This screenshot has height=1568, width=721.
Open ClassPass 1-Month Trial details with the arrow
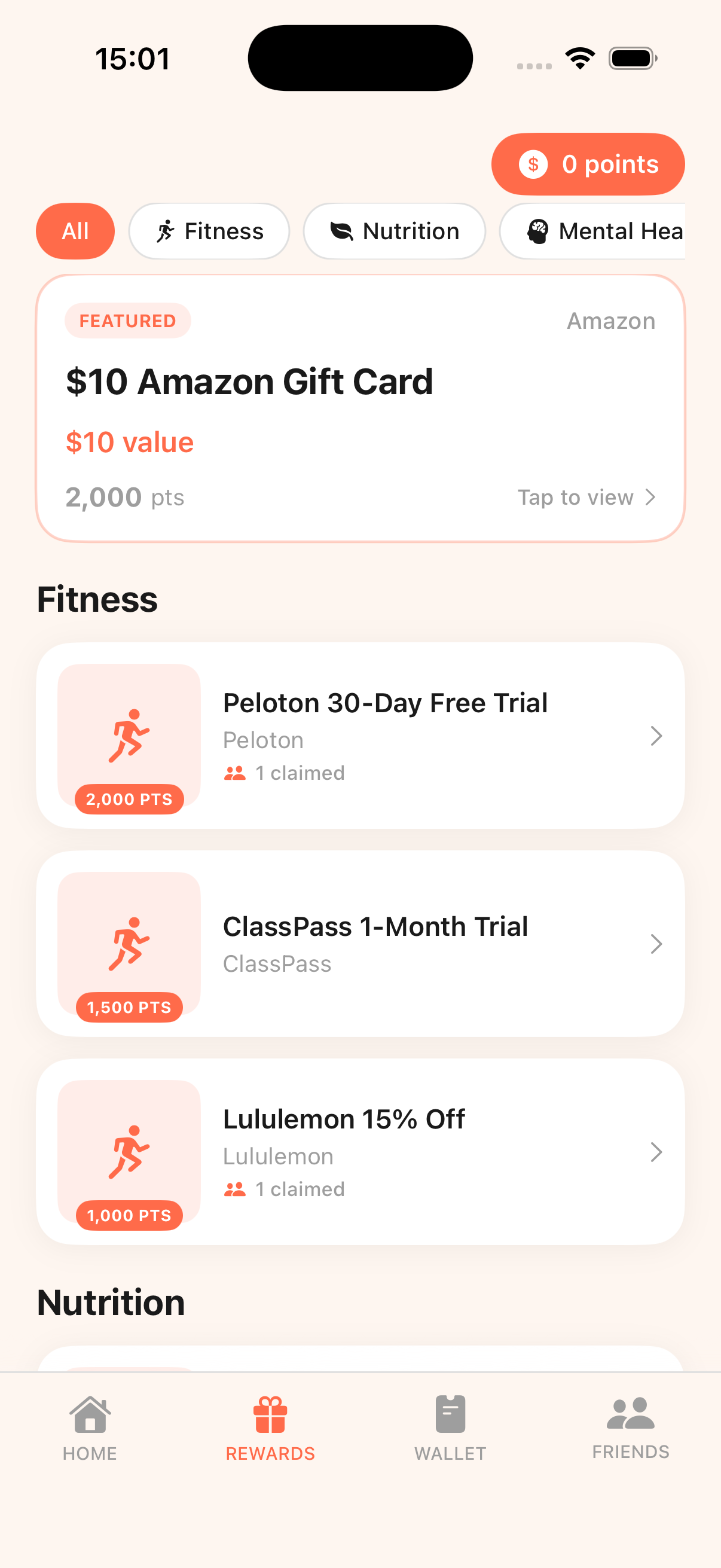(656, 944)
